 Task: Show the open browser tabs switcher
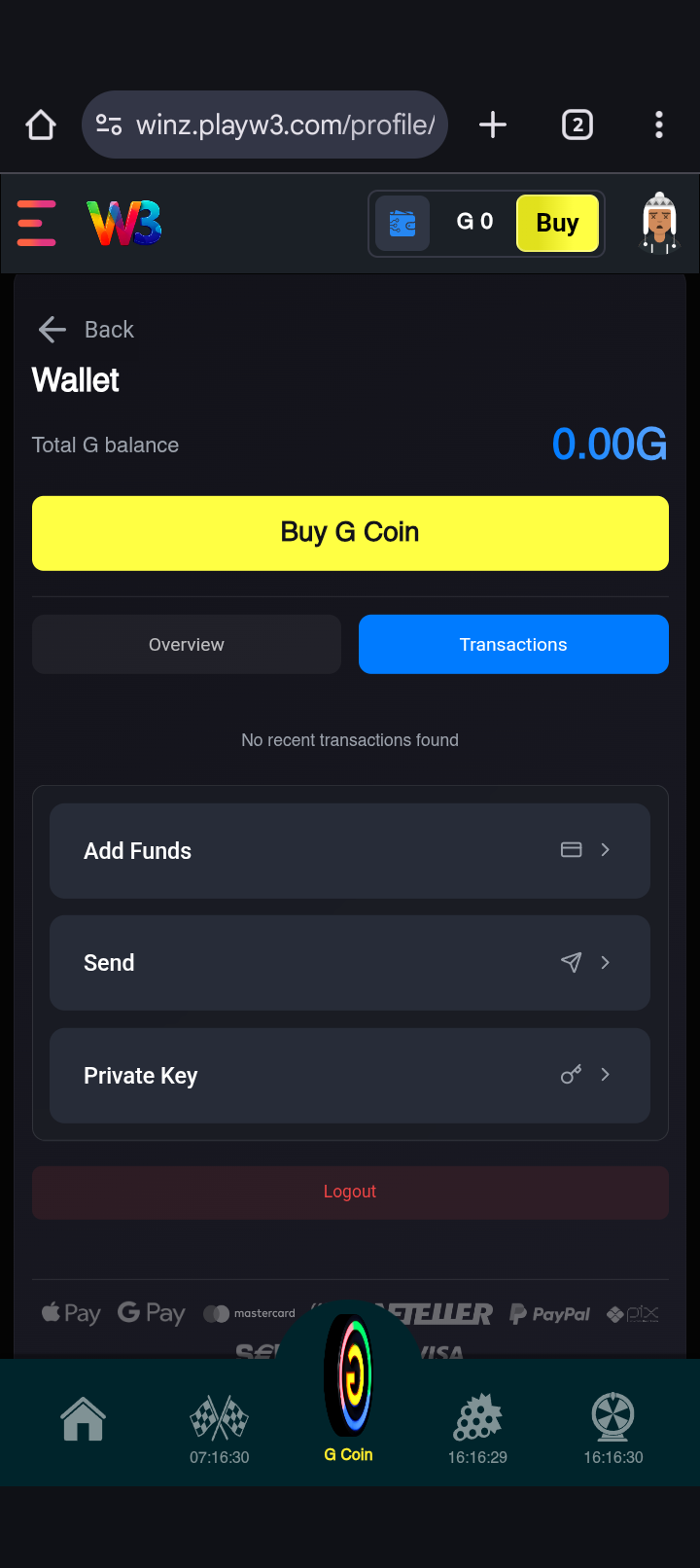577,125
